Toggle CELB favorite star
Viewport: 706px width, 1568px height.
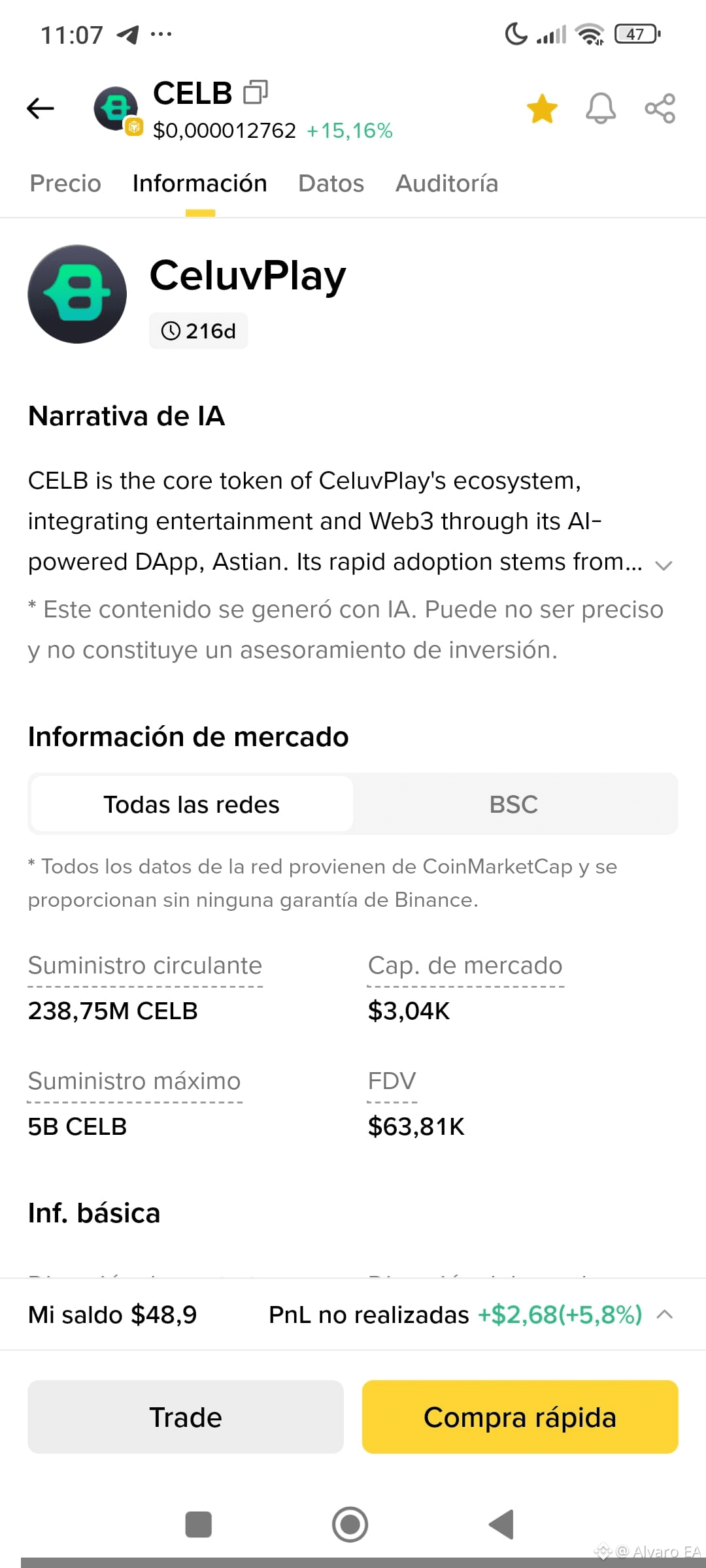click(542, 108)
